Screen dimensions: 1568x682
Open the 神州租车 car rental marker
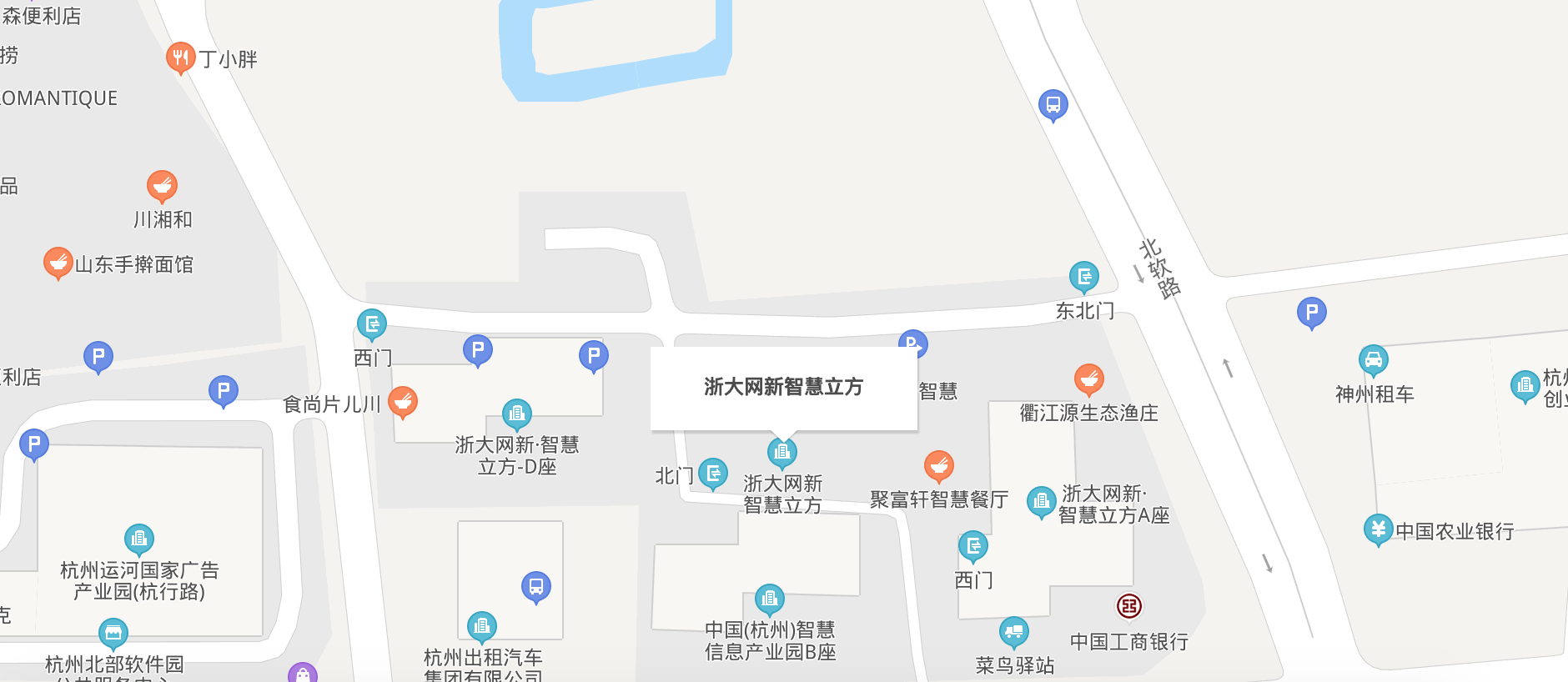[x=1373, y=360]
